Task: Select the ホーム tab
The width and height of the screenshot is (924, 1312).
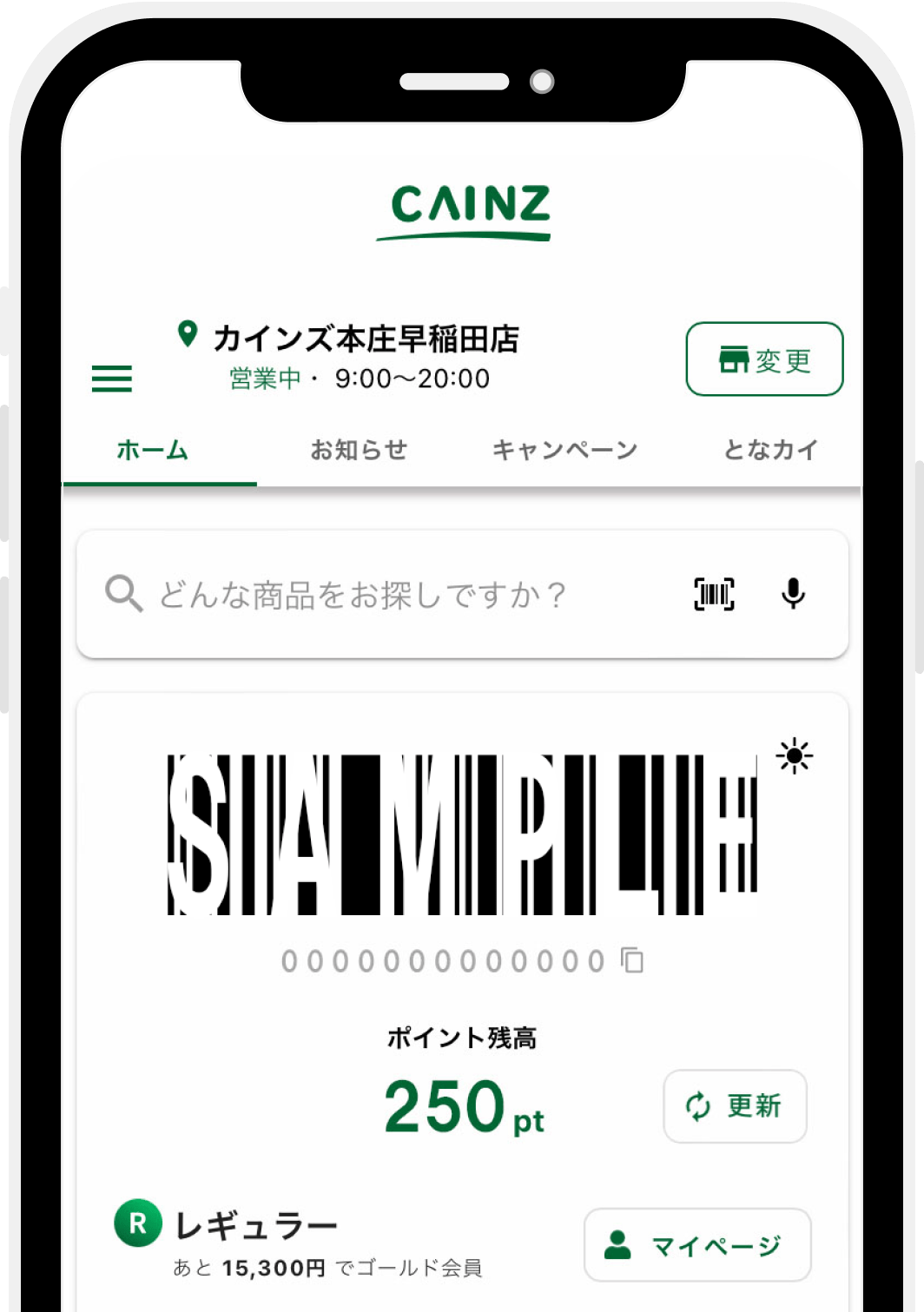Action: [153, 450]
